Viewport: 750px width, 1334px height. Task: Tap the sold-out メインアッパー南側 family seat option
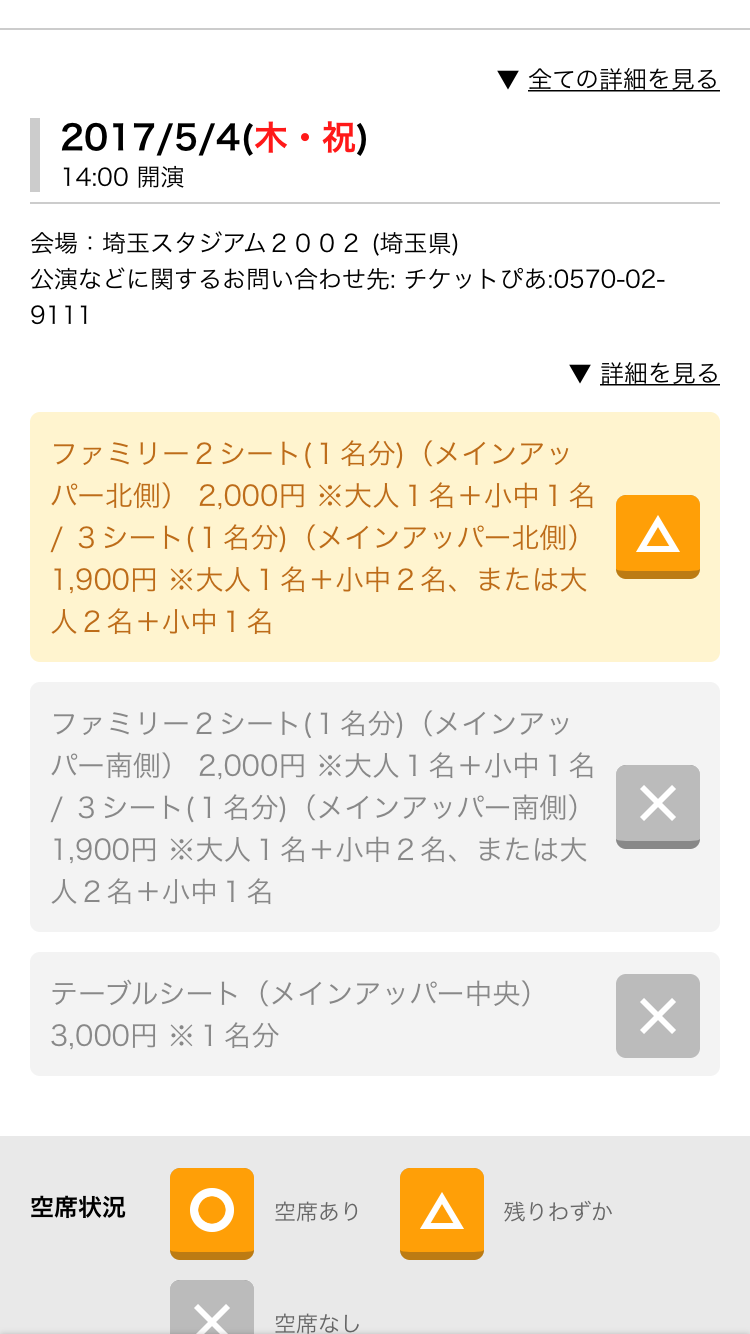657,806
